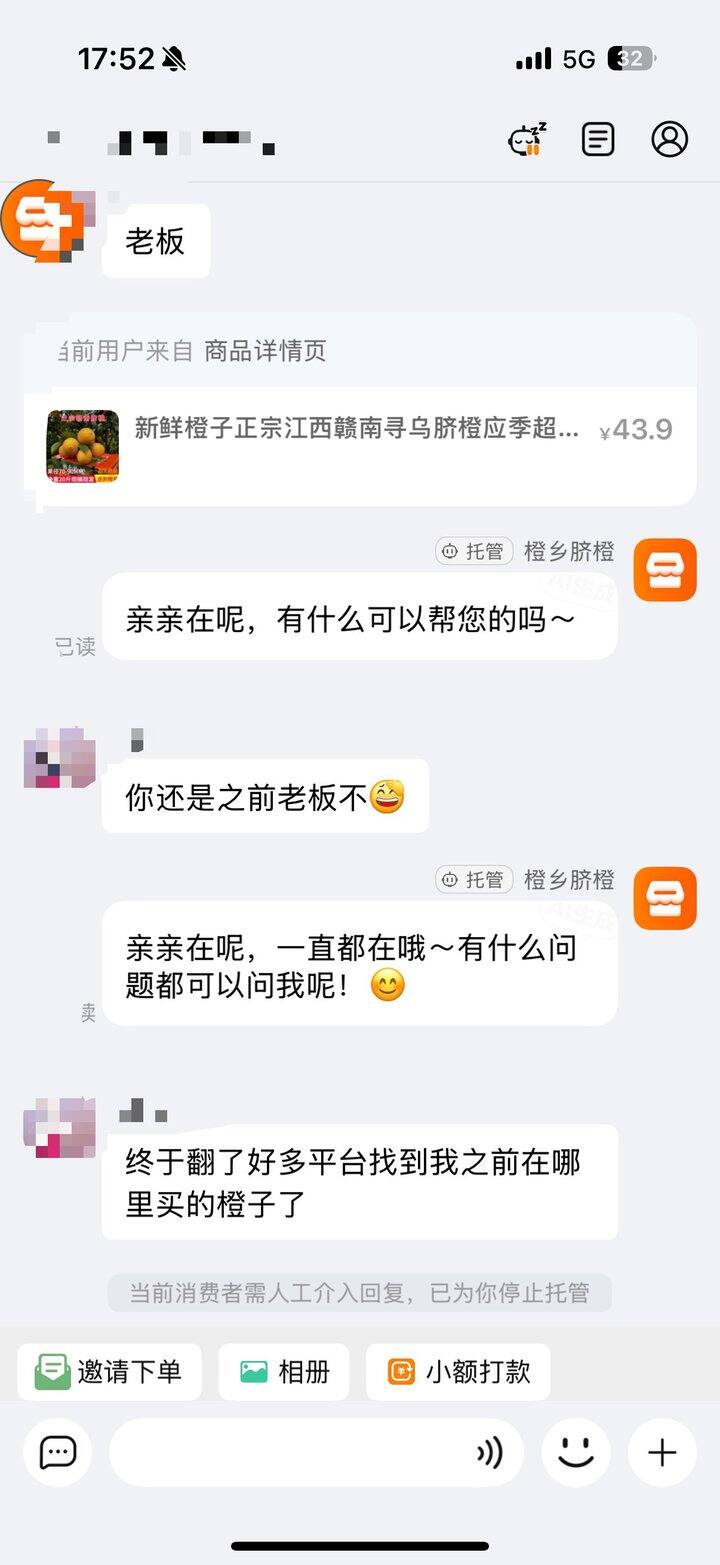This screenshot has width=720, height=1565.
Task: Open the quick replies bubble icon
Action: click(x=57, y=1452)
